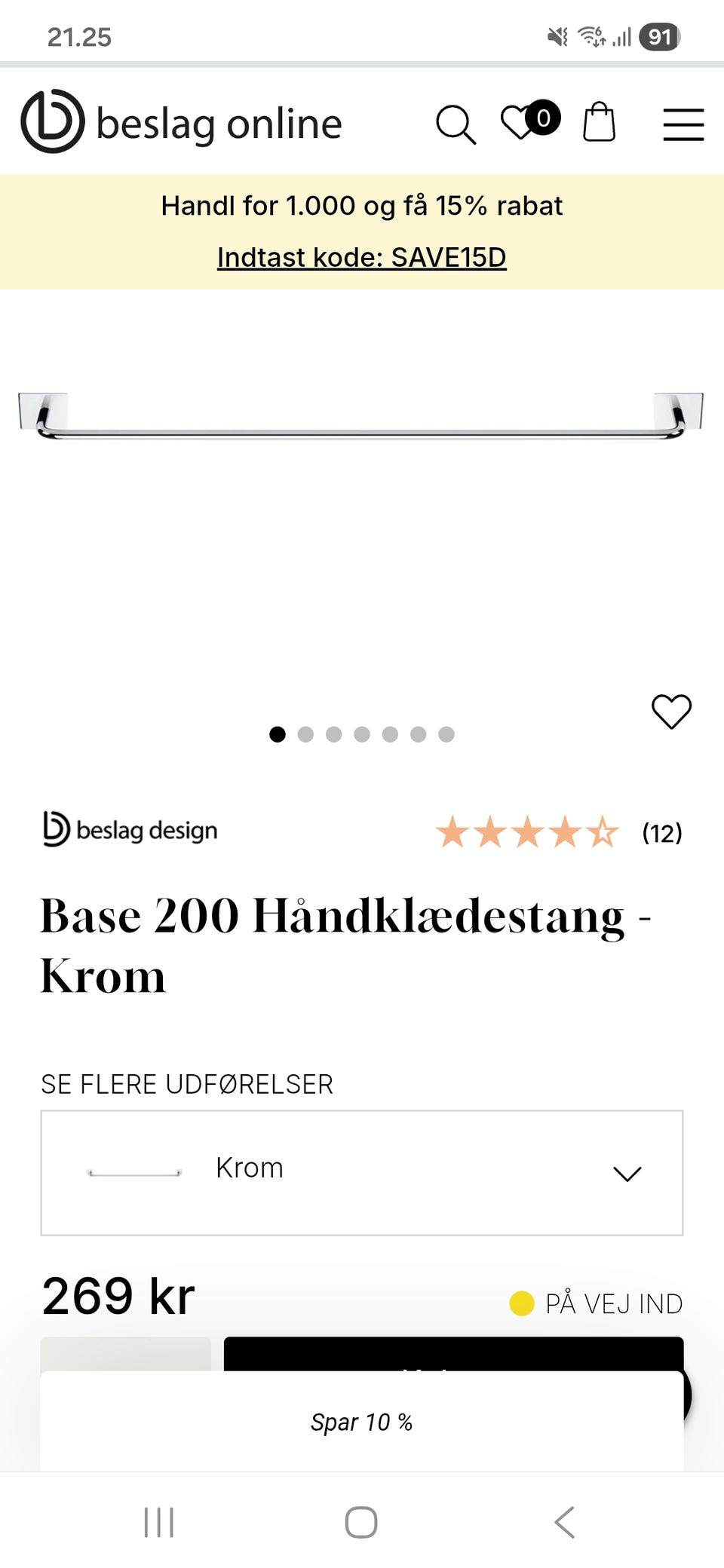
Task: Click the Spar 10 % expander banner
Action: click(x=362, y=1421)
